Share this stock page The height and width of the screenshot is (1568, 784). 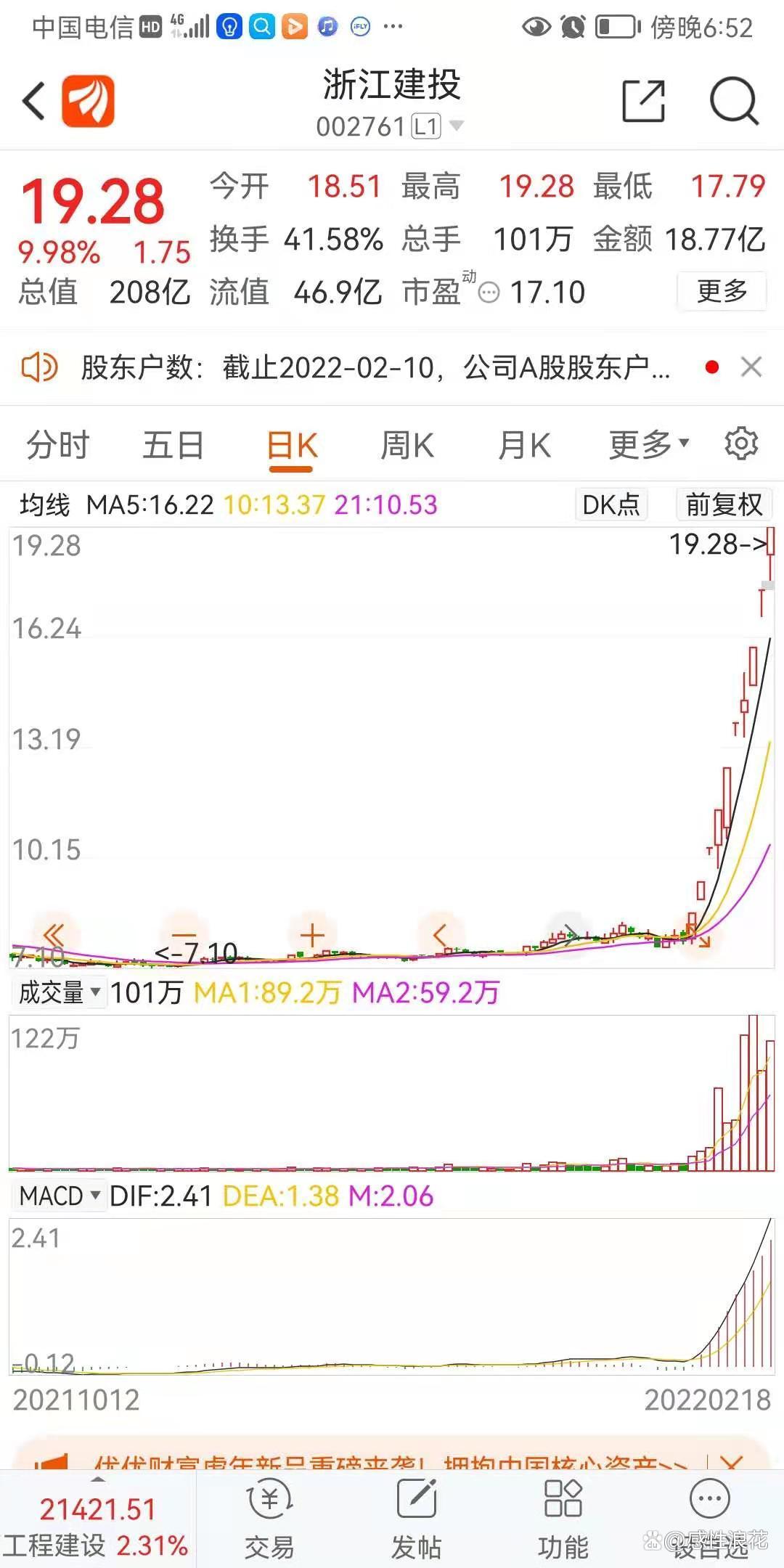coord(644,101)
